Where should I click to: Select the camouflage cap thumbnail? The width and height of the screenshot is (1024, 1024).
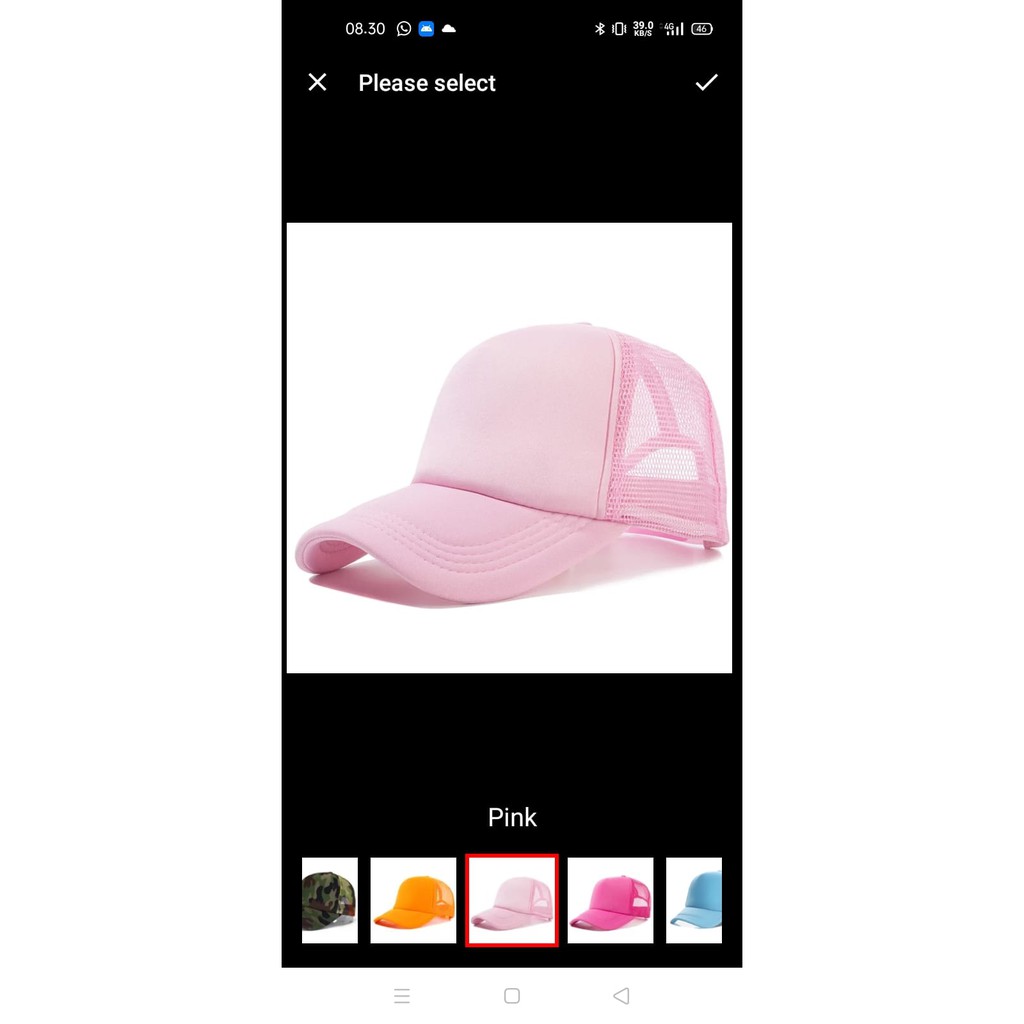pyautogui.click(x=330, y=900)
